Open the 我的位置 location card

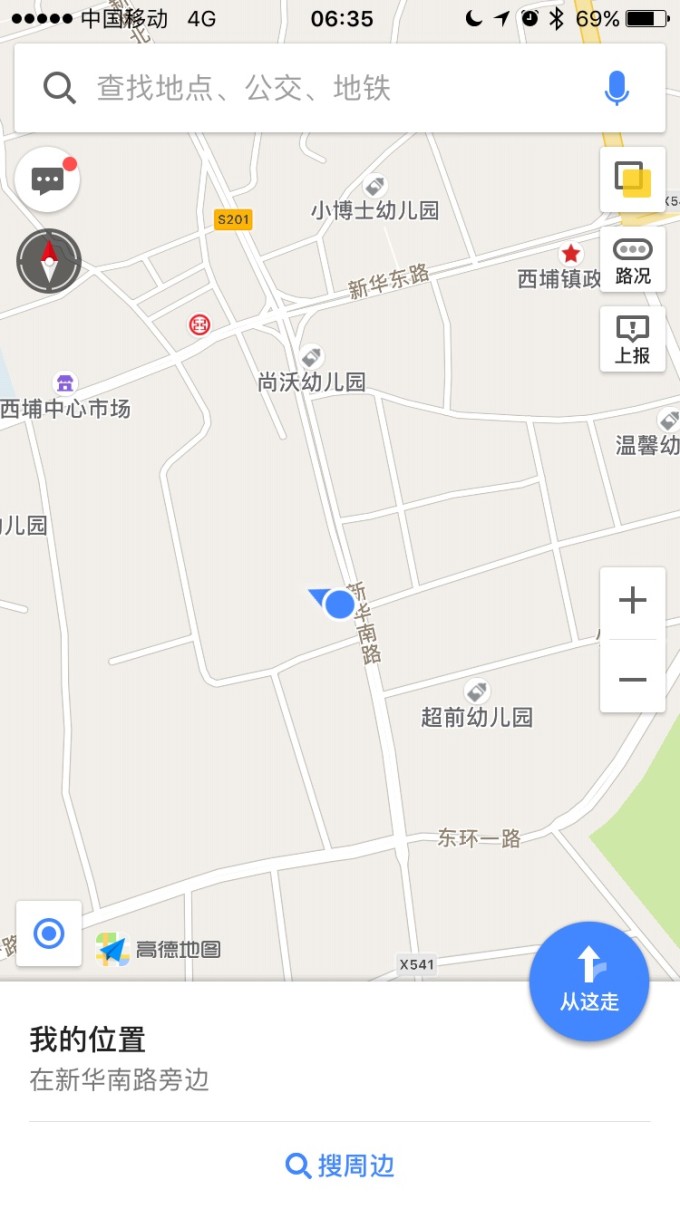pos(340,1058)
